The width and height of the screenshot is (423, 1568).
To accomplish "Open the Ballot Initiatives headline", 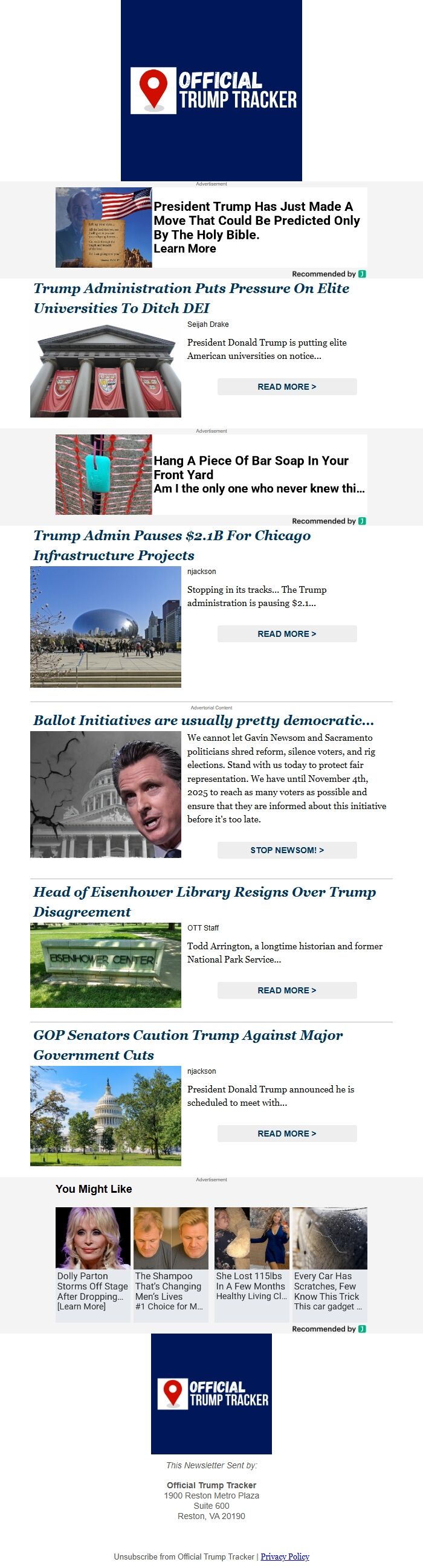I will tap(203, 720).
